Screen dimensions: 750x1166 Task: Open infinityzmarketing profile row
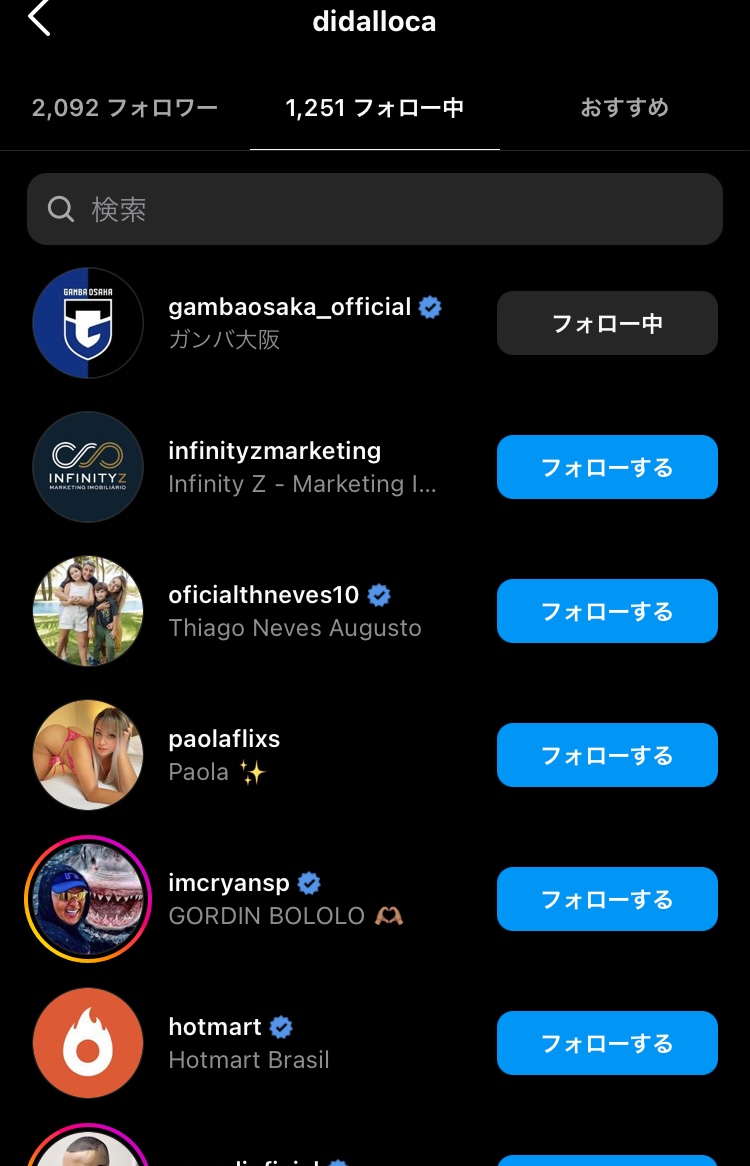pyautogui.click(x=274, y=452)
